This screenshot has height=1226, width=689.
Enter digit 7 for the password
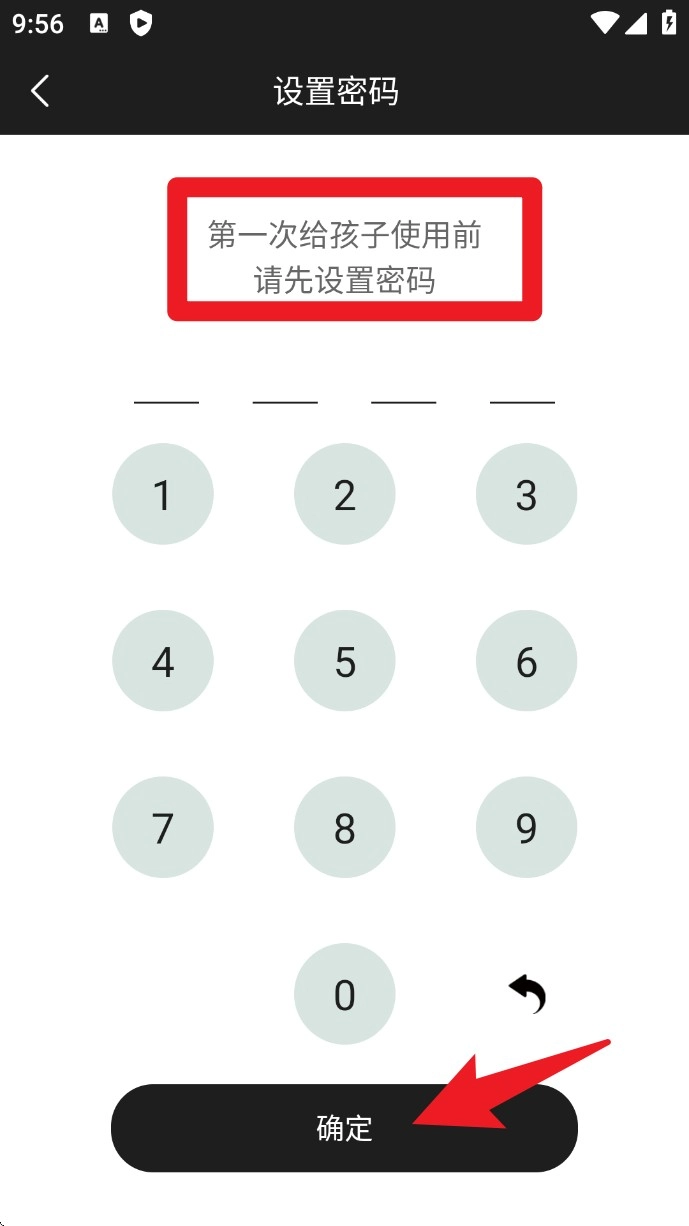coord(162,827)
